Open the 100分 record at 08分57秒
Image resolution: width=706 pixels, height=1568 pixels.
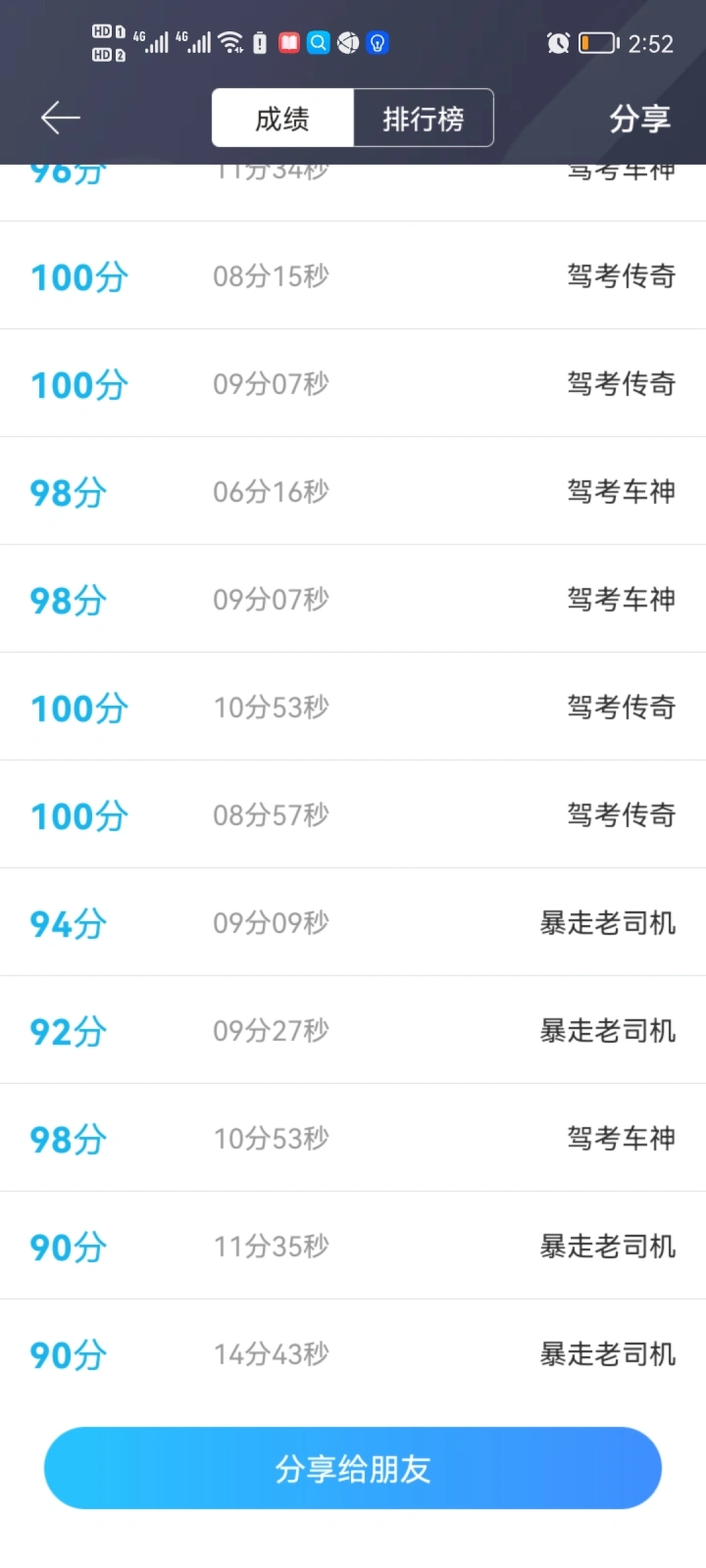click(x=353, y=814)
